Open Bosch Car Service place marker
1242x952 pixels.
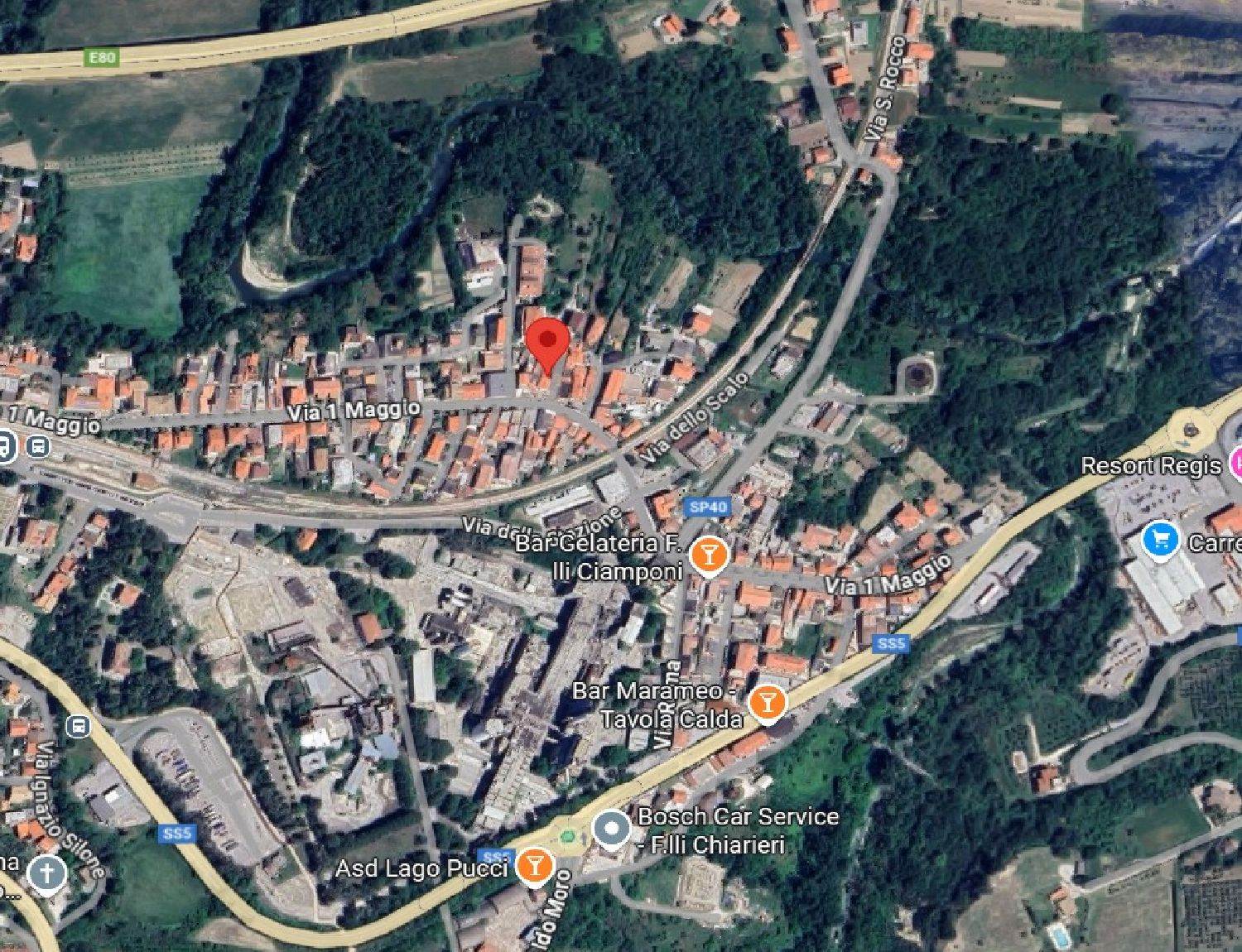(613, 830)
